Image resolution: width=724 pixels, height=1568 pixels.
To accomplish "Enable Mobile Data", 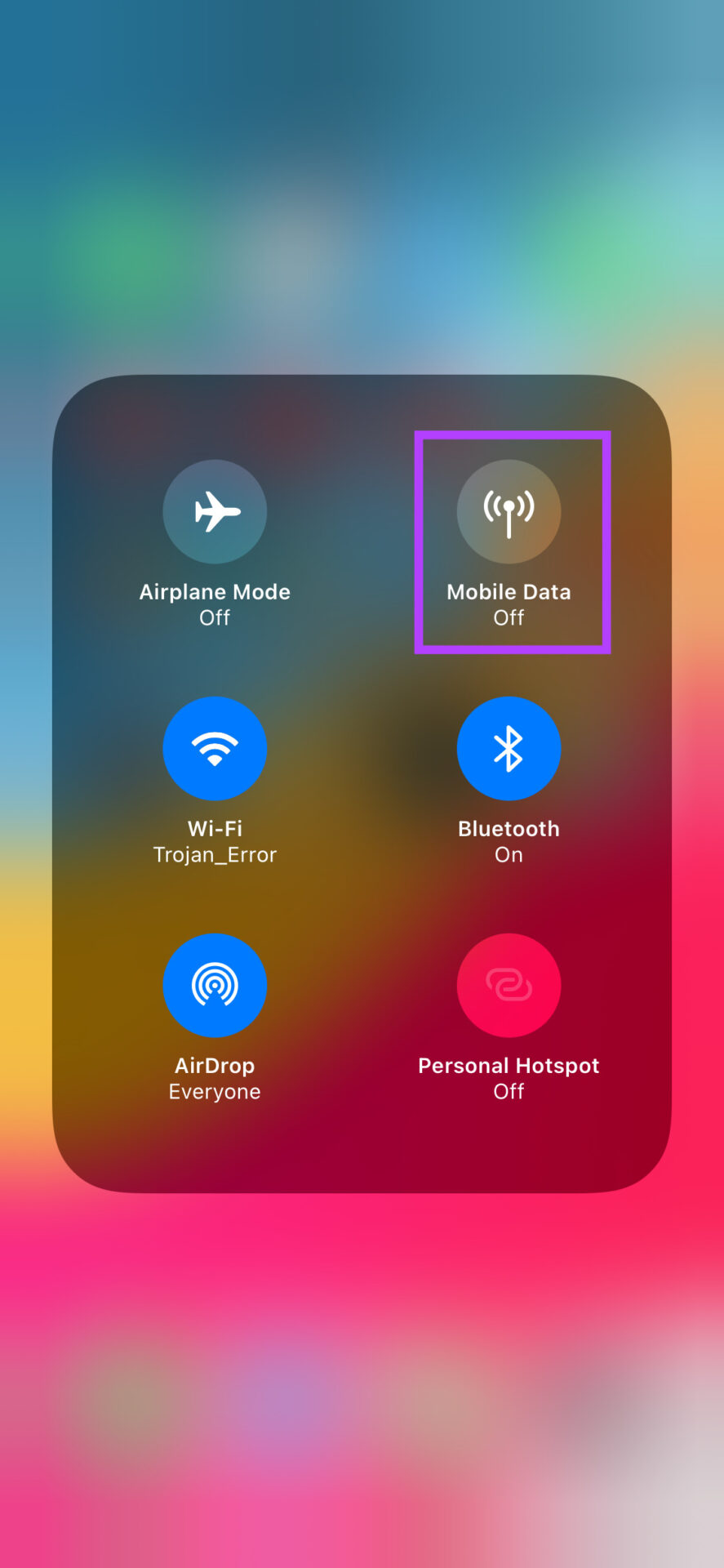I will click(509, 511).
